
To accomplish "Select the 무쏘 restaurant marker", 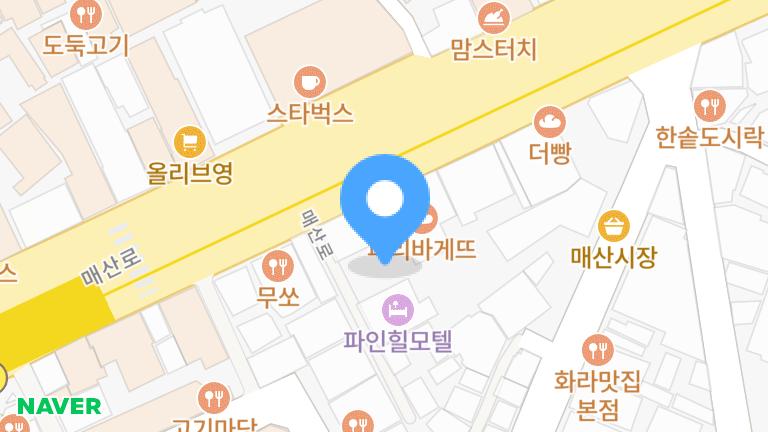I will (x=278, y=266).
